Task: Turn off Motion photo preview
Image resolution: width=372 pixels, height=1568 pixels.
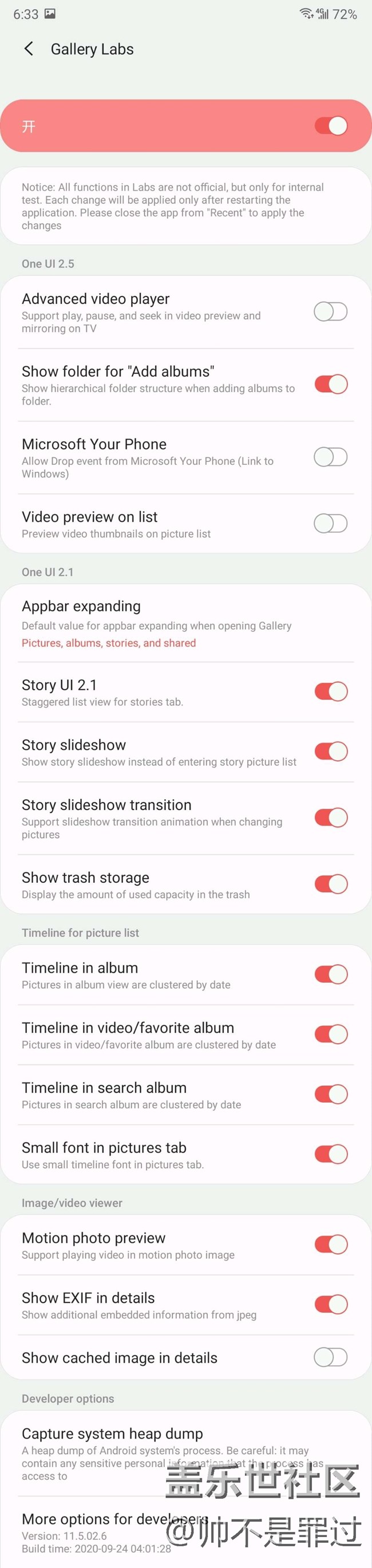Action: [331, 1245]
